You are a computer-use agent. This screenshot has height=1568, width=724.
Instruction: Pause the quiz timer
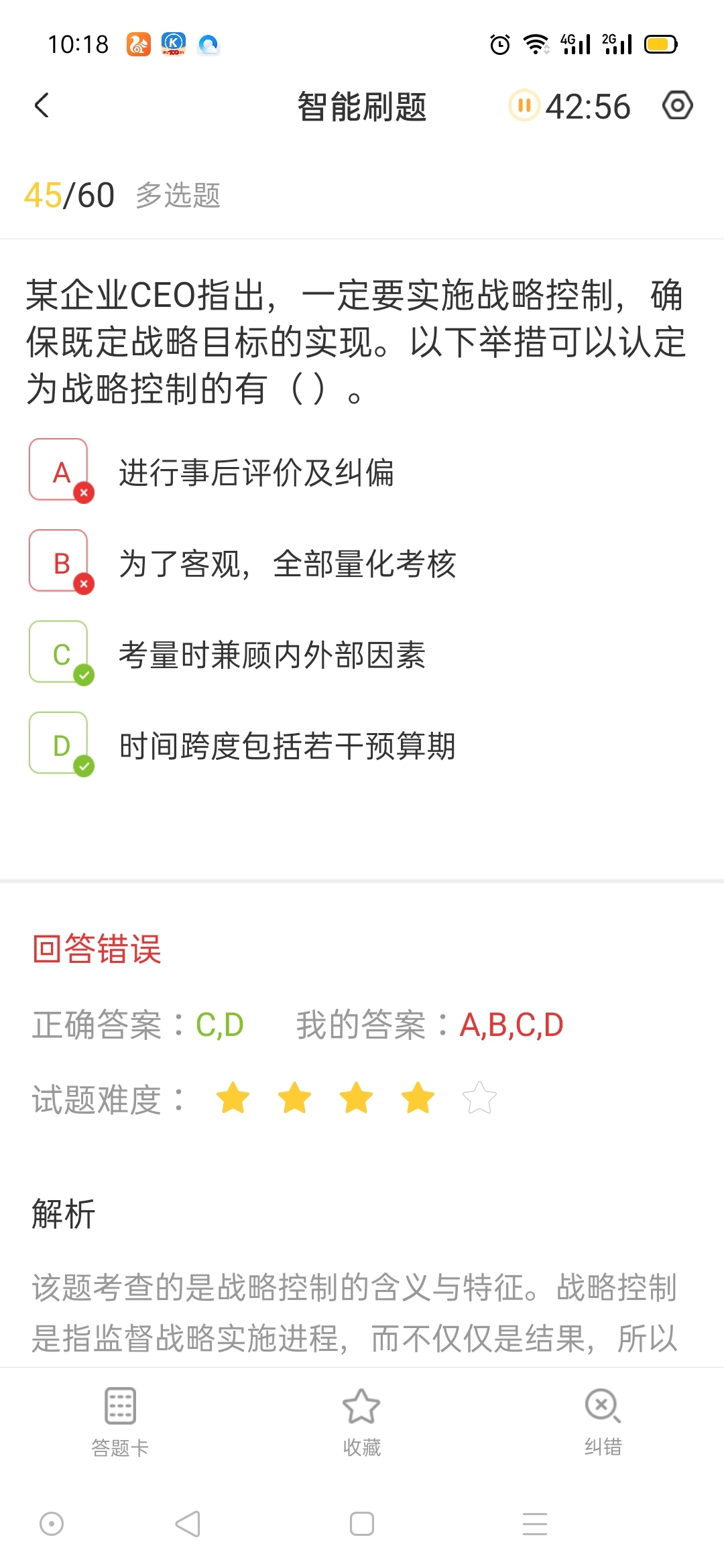point(524,106)
